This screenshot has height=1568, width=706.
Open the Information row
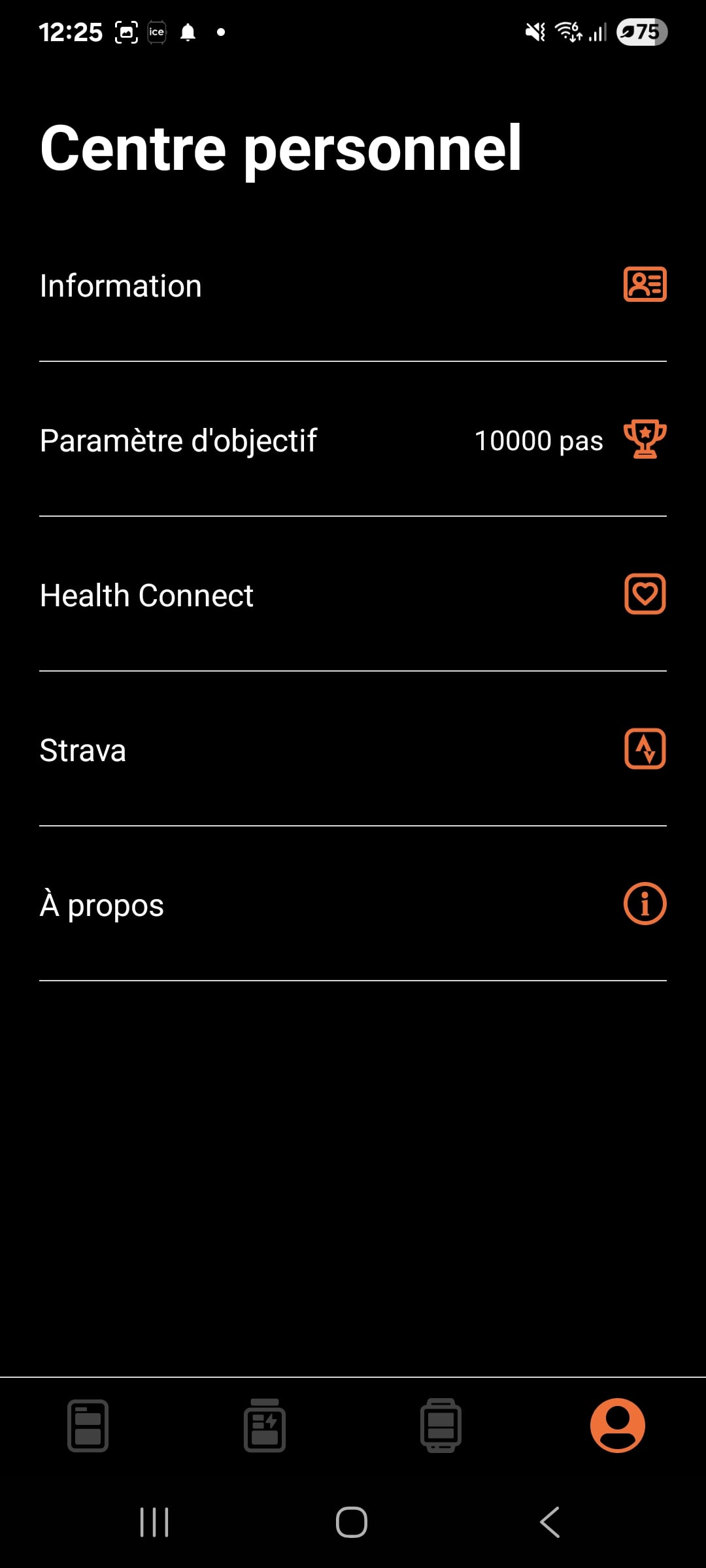pos(353,286)
